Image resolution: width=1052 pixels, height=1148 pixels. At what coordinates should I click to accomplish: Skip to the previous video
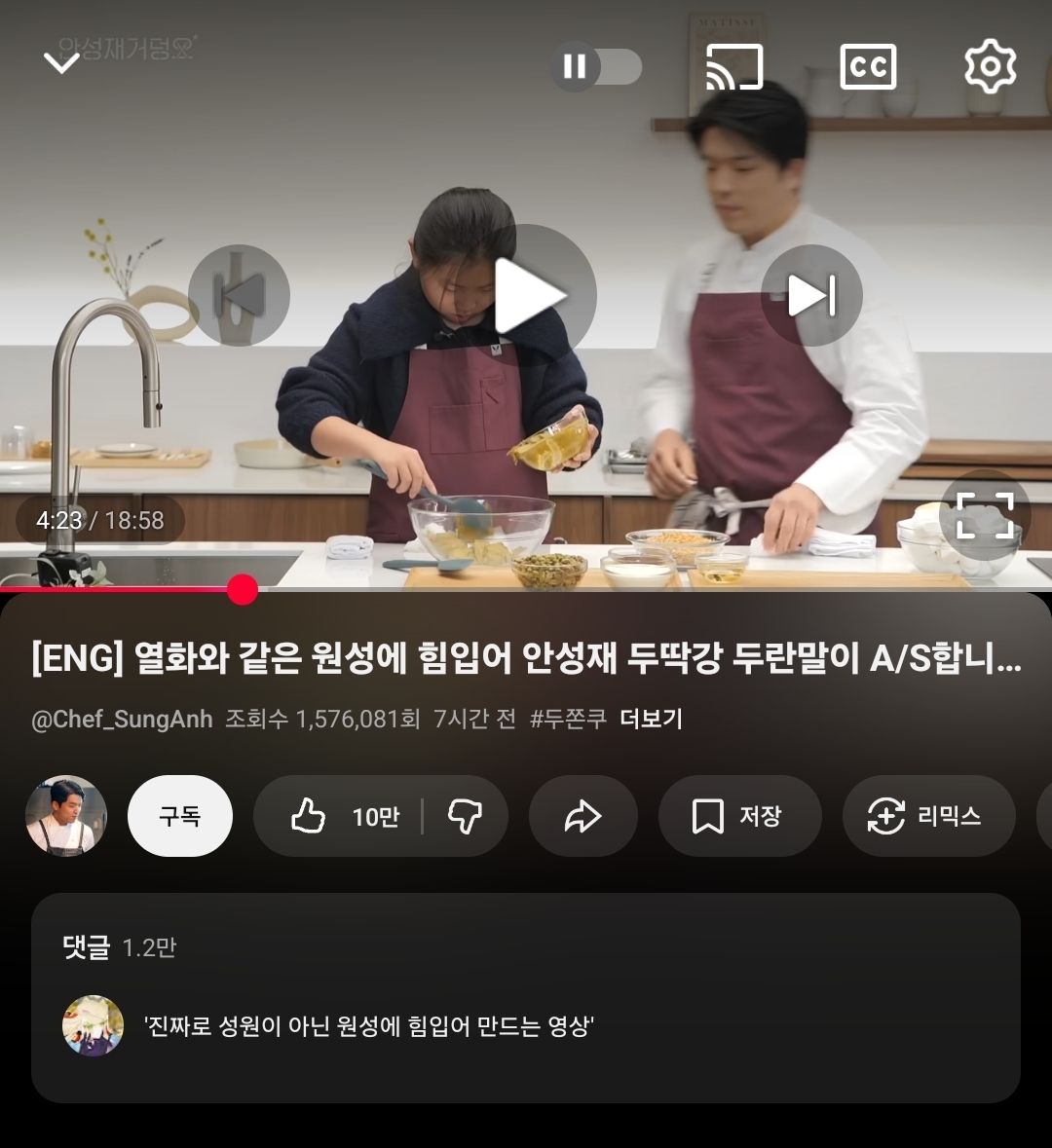pos(239,295)
